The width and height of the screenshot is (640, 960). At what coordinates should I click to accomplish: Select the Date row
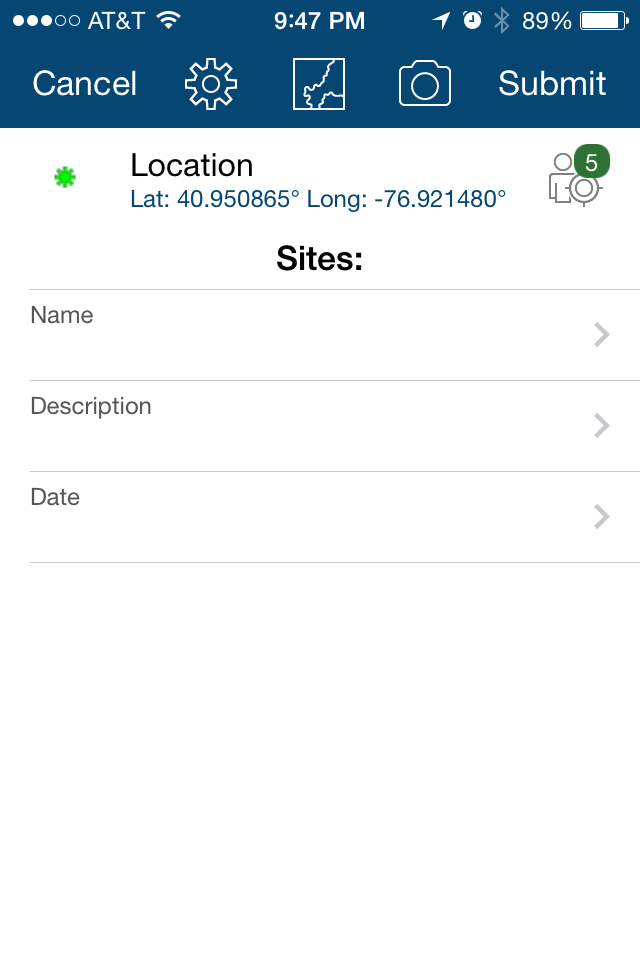click(320, 517)
